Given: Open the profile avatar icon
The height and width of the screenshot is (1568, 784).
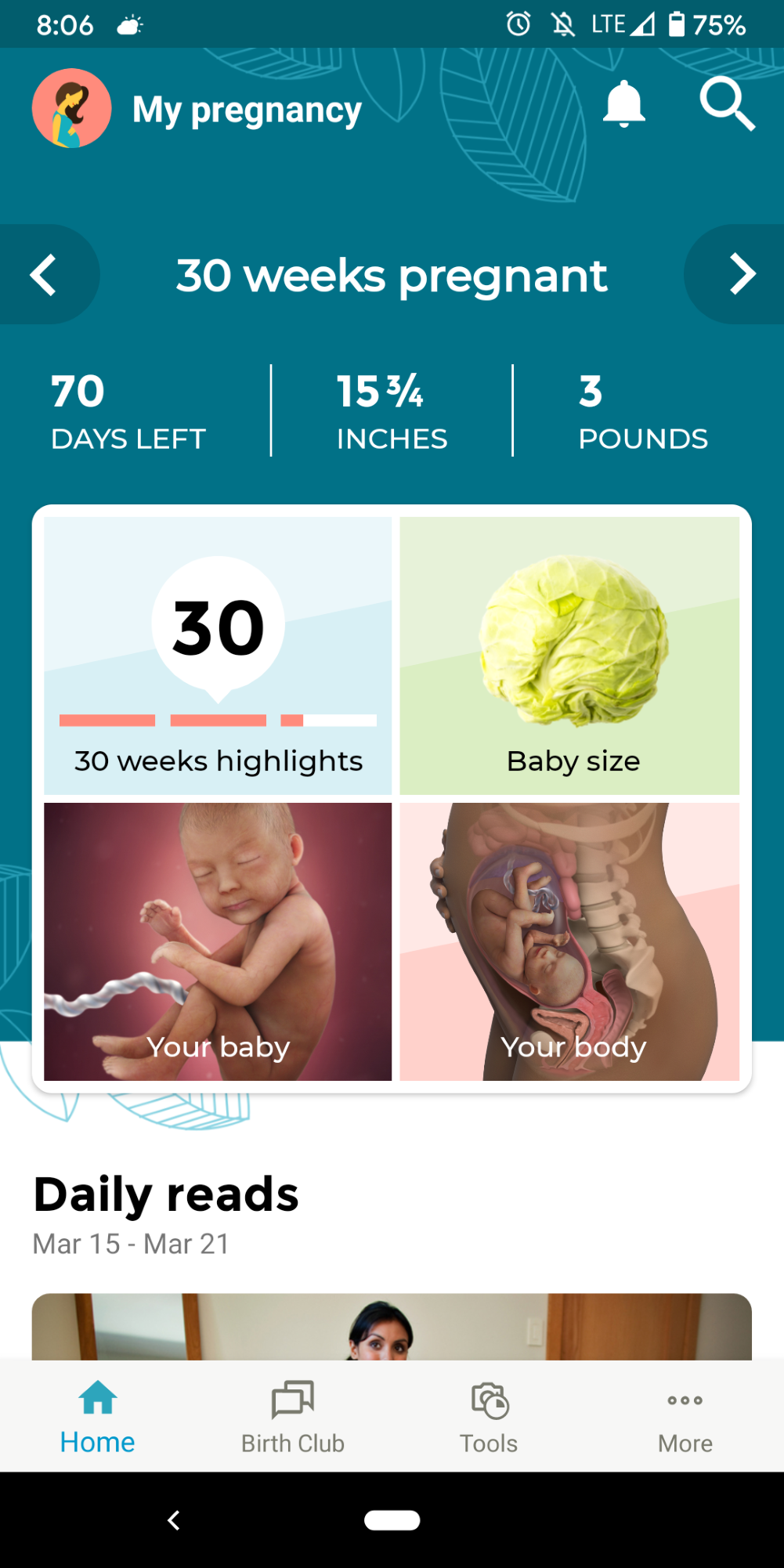Looking at the screenshot, I should 71,108.
